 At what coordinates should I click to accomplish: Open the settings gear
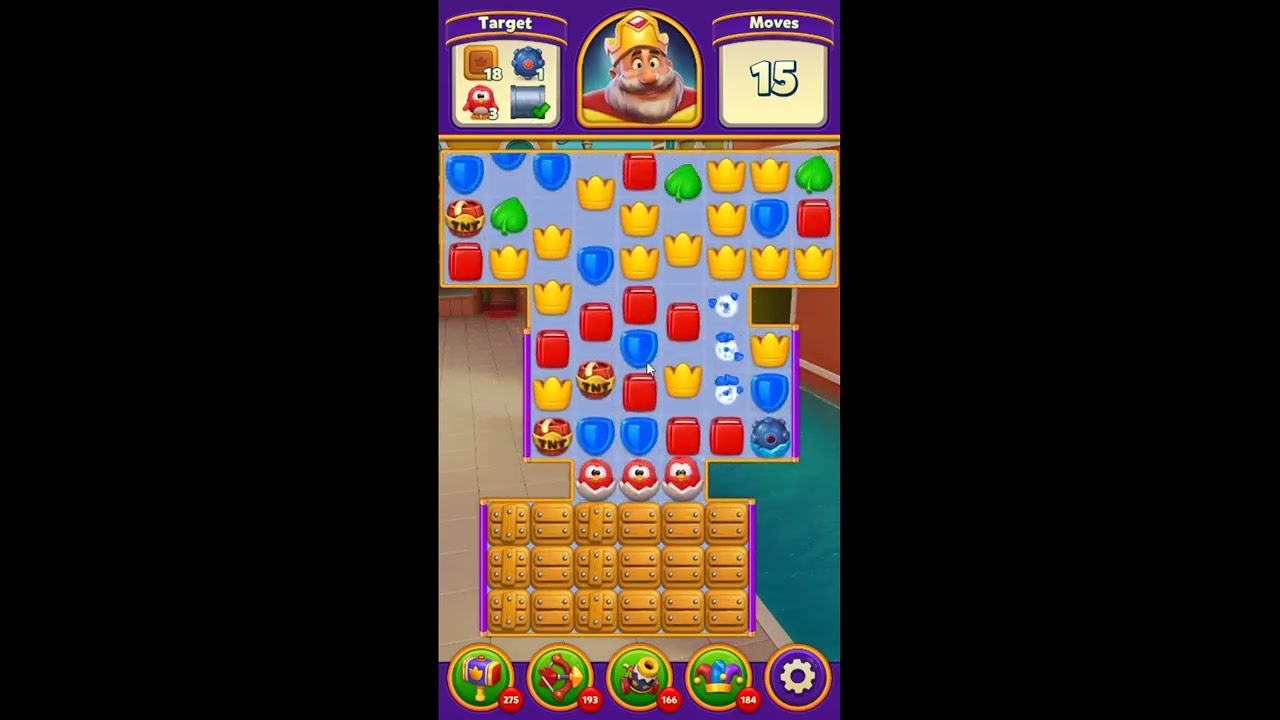(x=797, y=677)
